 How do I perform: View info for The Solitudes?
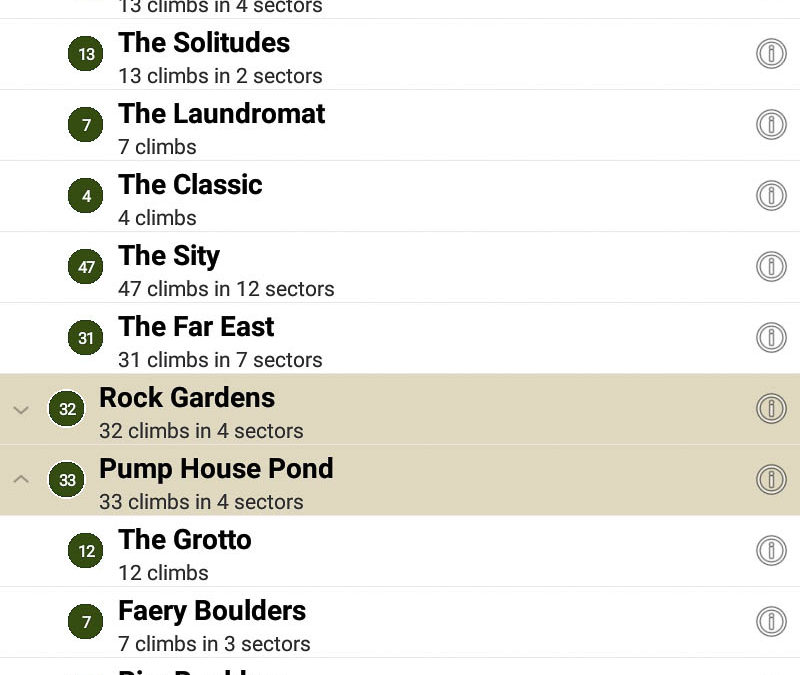tap(771, 53)
